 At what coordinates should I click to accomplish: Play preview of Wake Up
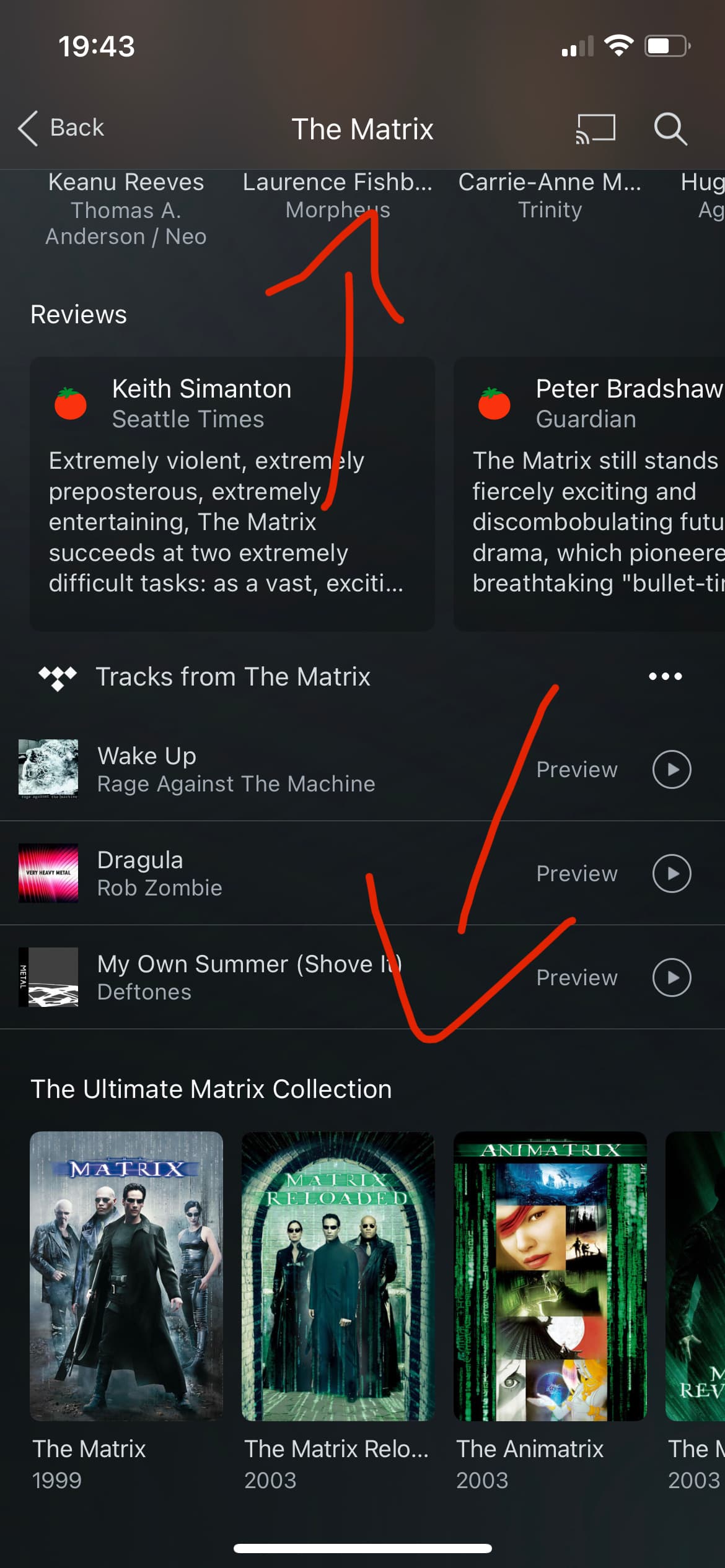tap(671, 769)
